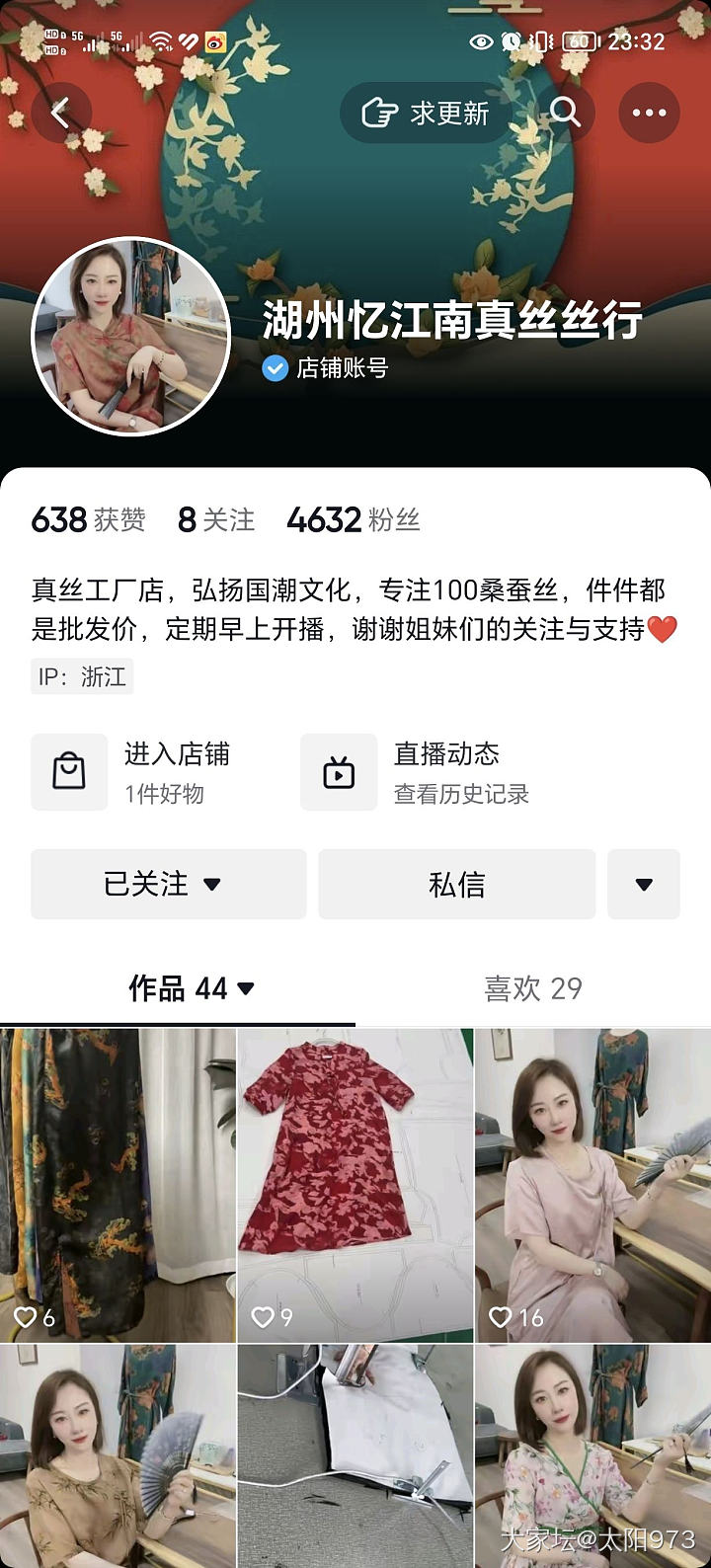The height and width of the screenshot is (1568, 711).
Task: Open the 4632 粉丝 followers list
Action: [353, 519]
